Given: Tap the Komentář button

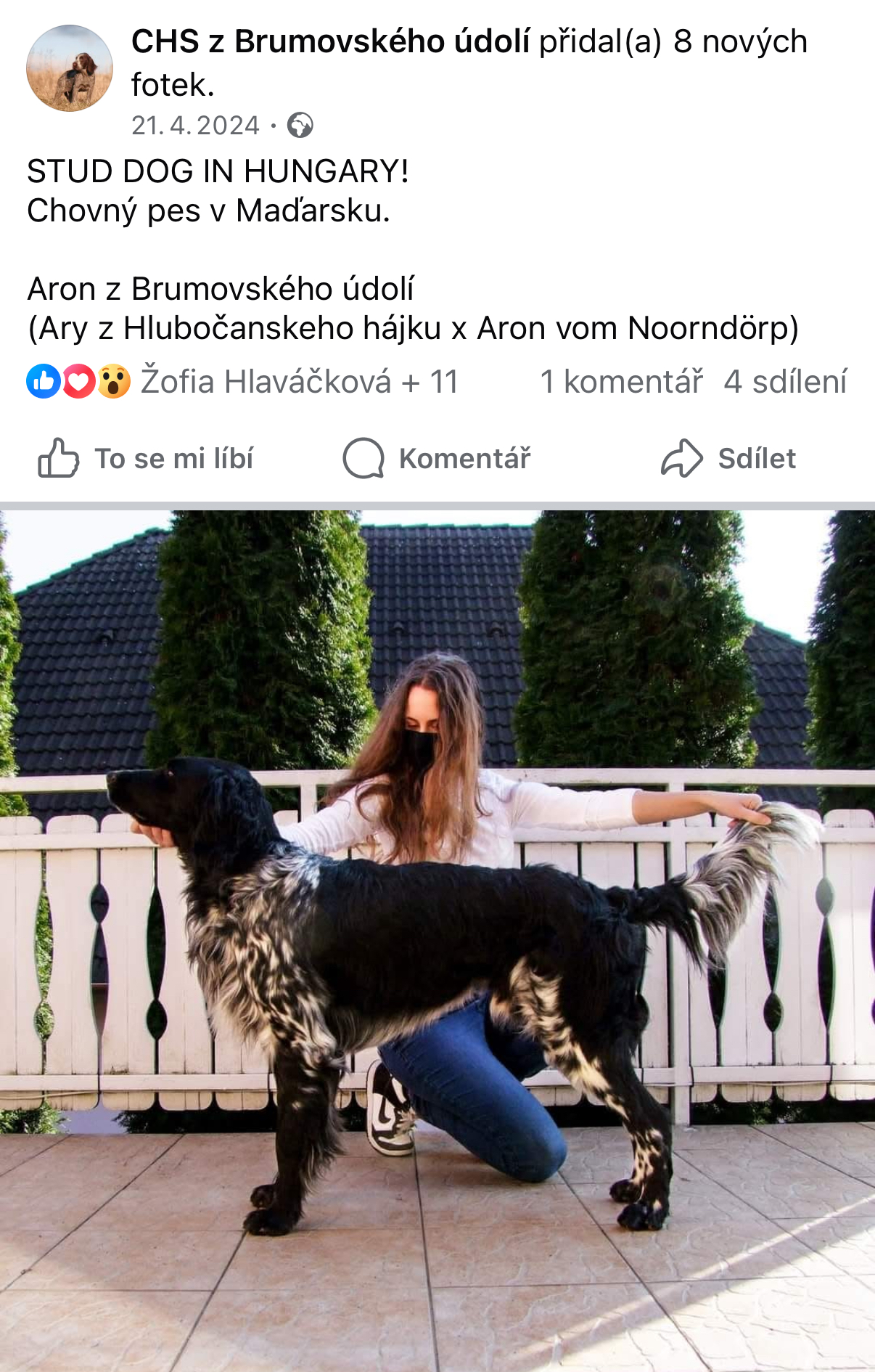Looking at the screenshot, I should 437,459.
